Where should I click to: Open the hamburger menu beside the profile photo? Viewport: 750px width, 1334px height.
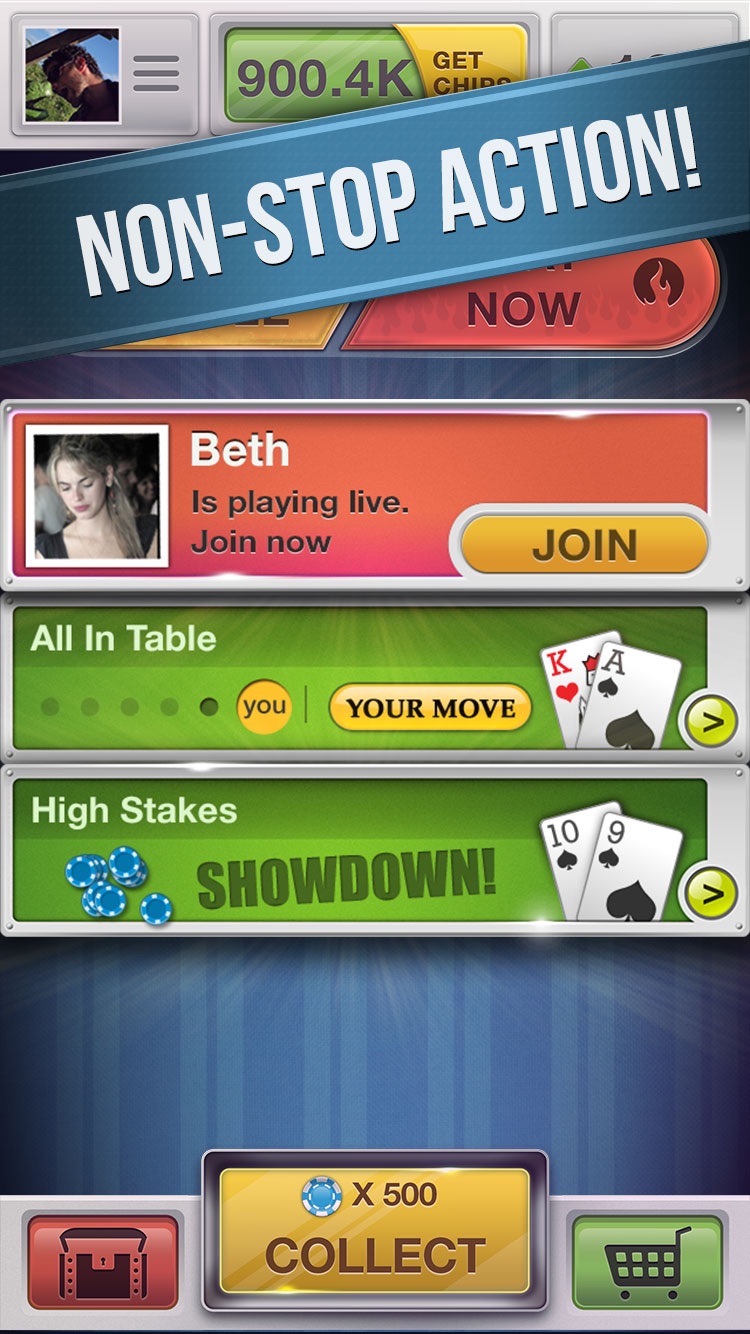tap(157, 74)
